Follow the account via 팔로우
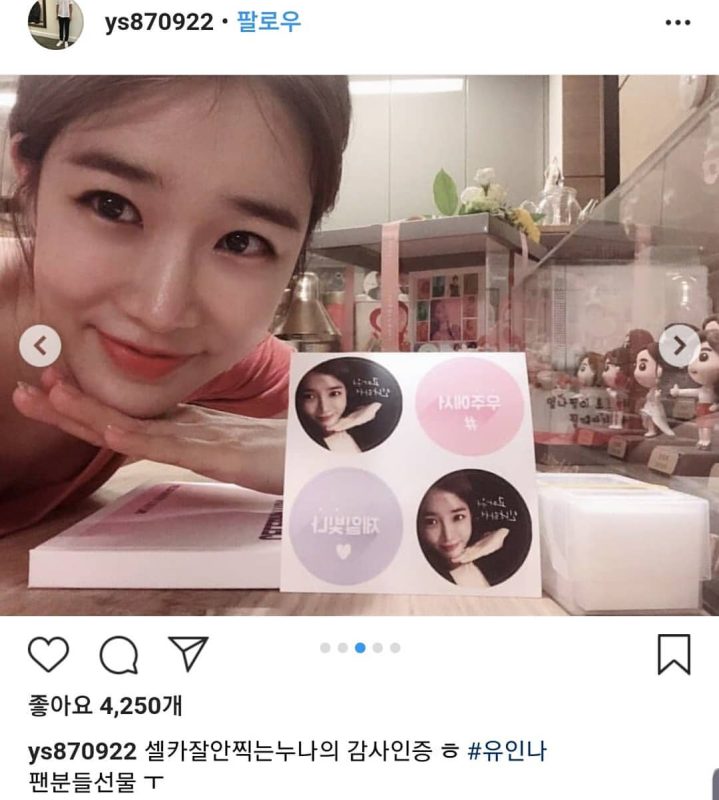 point(270,22)
